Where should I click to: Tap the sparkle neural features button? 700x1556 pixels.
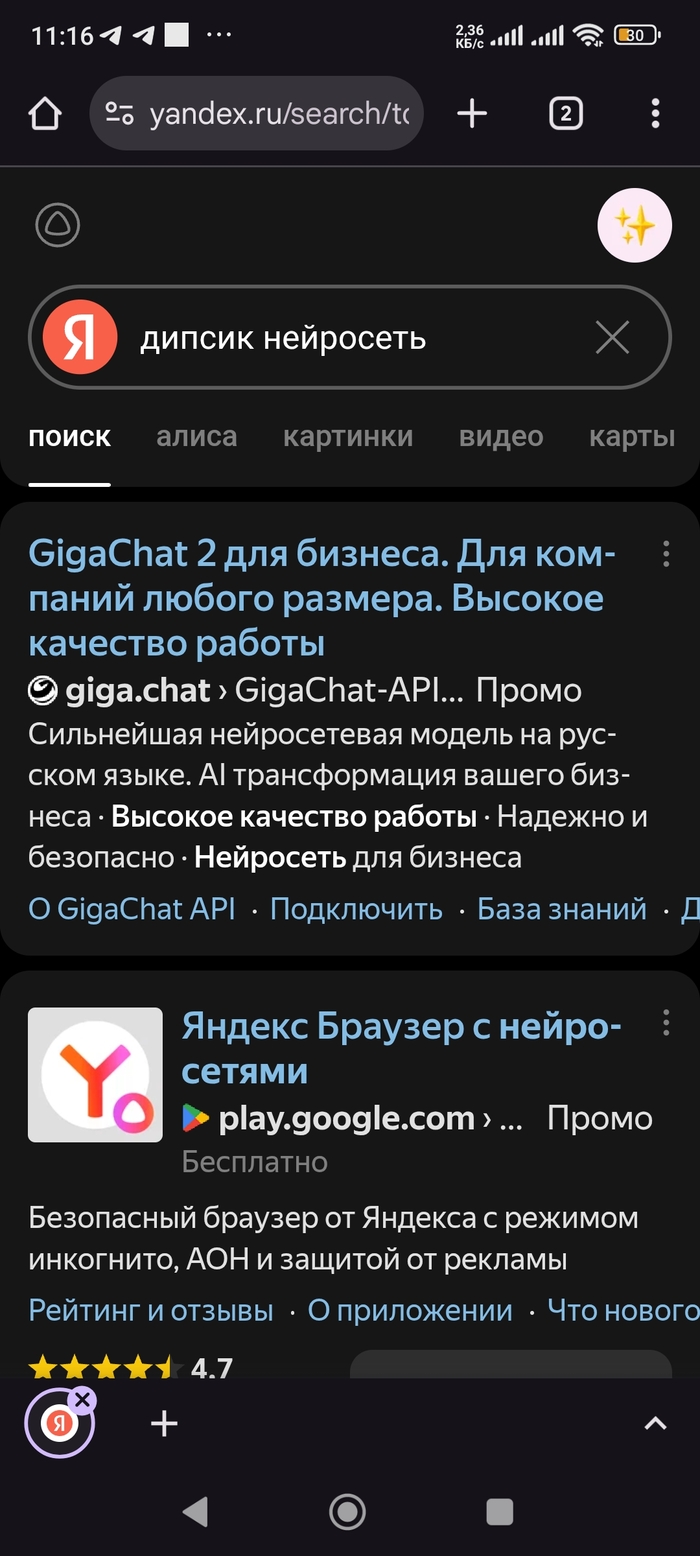(634, 226)
